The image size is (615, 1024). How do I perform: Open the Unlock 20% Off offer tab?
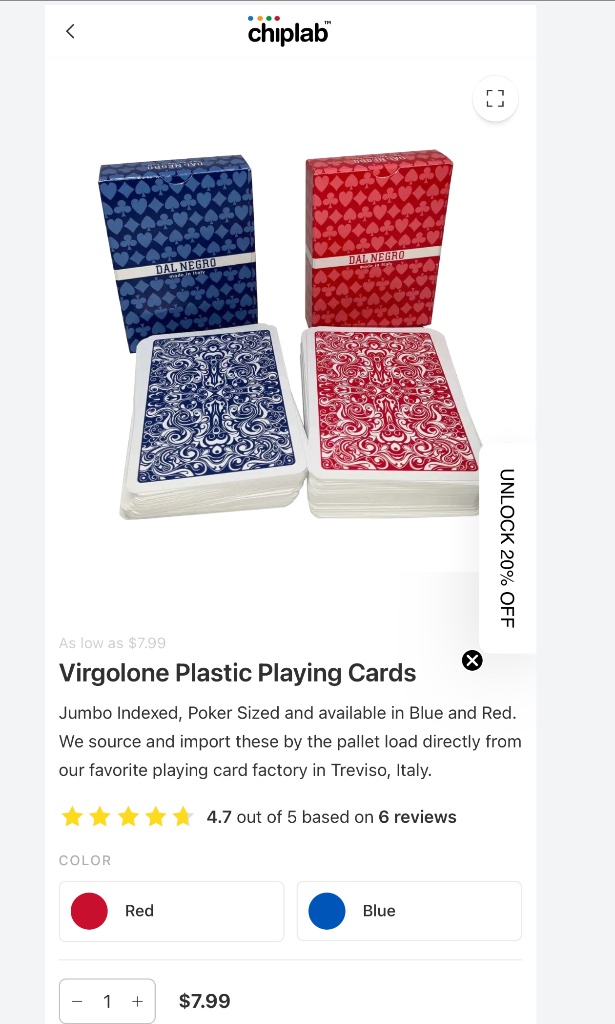click(507, 548)
